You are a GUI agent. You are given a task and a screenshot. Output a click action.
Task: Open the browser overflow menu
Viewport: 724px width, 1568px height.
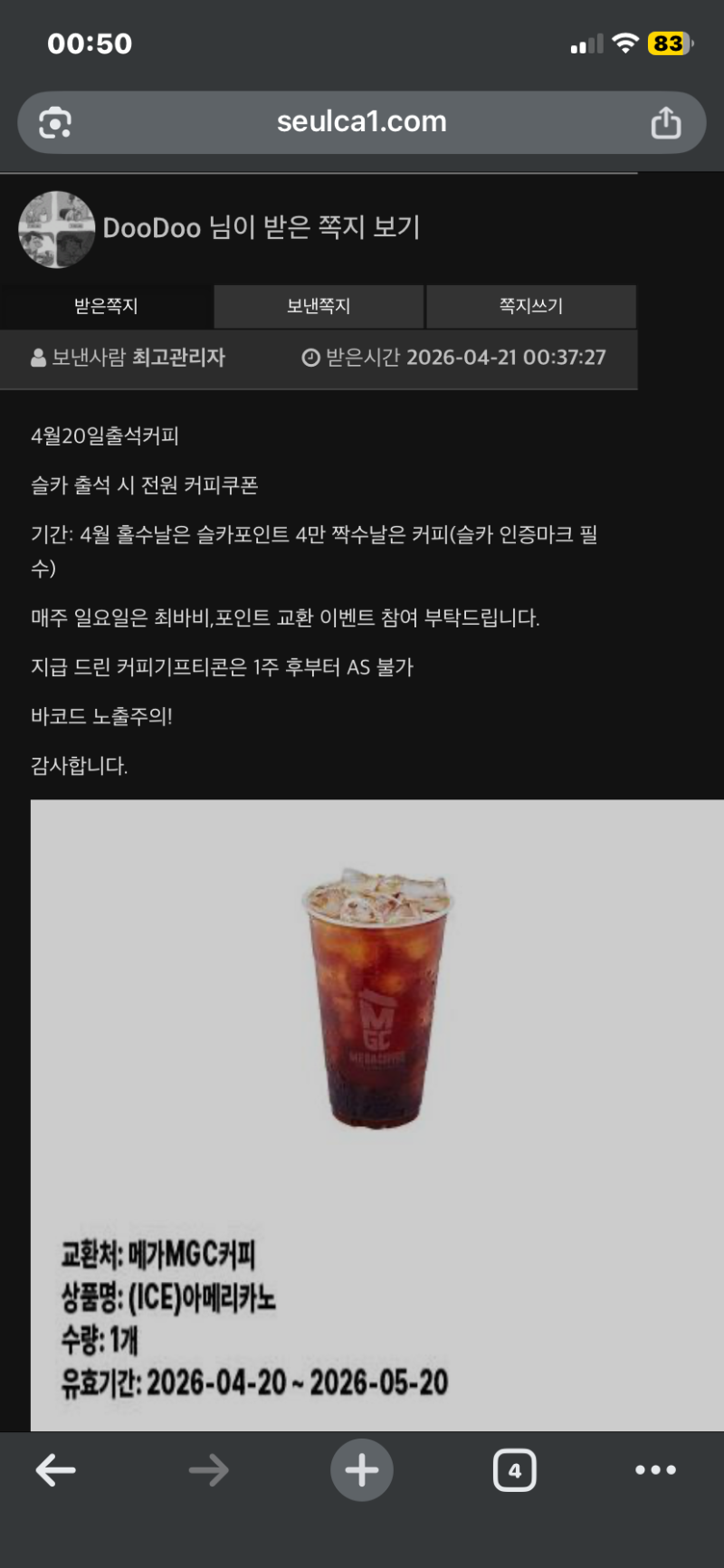pos(655,1470)
